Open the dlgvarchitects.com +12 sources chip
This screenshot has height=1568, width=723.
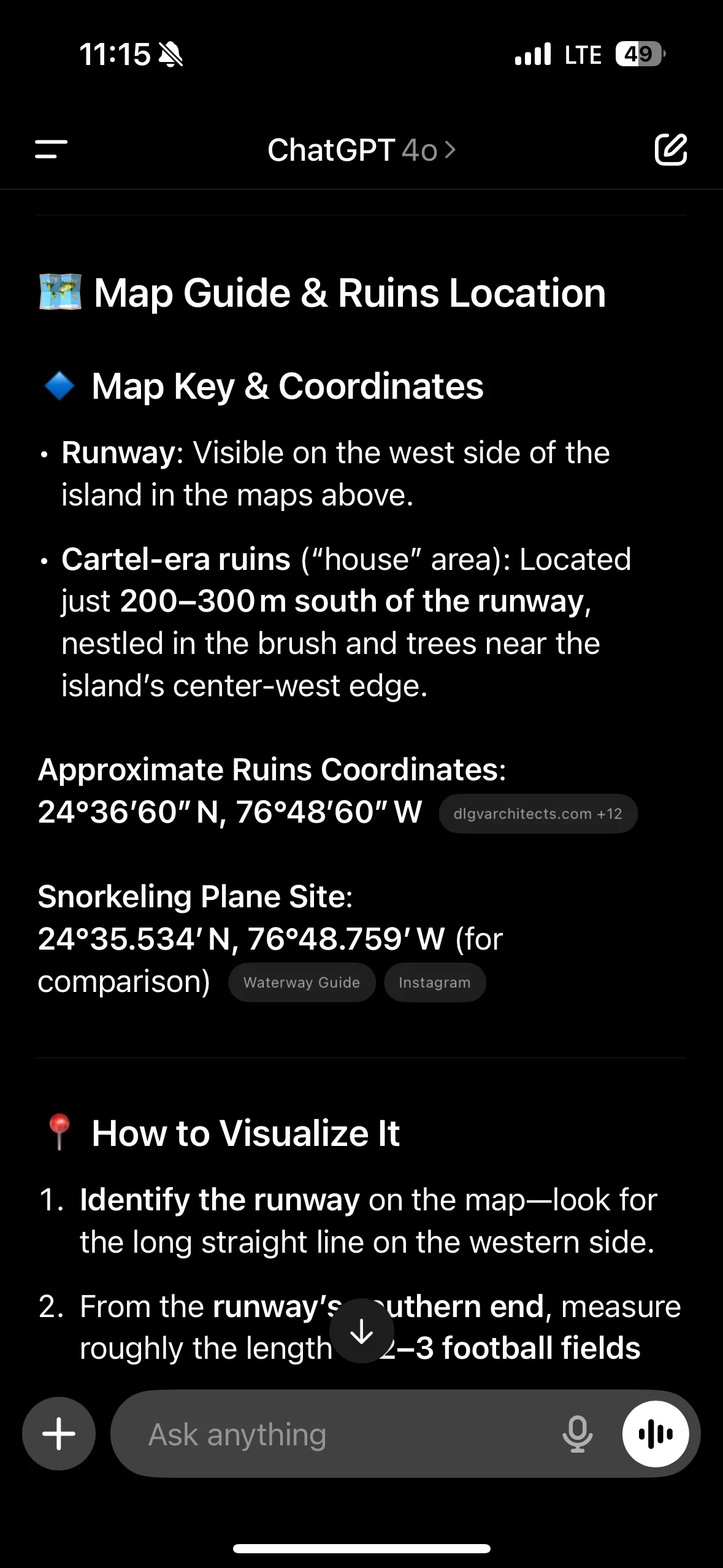tap(538, 814)
